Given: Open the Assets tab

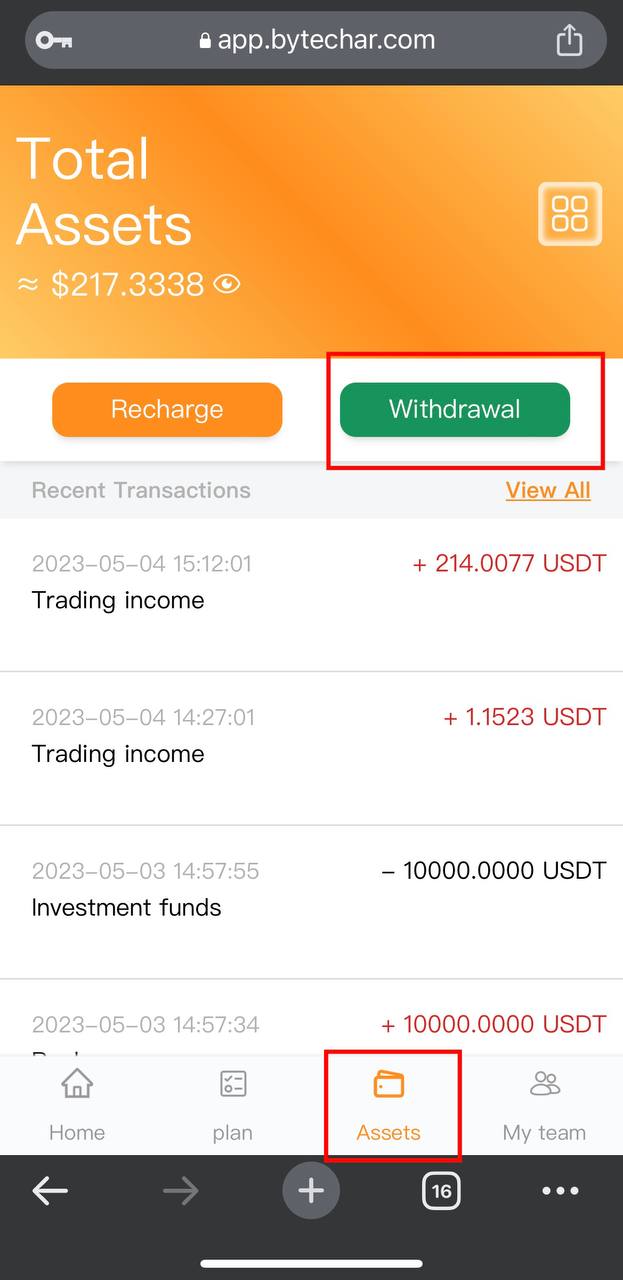Looking at the screenshot, I should [389, 1105].
